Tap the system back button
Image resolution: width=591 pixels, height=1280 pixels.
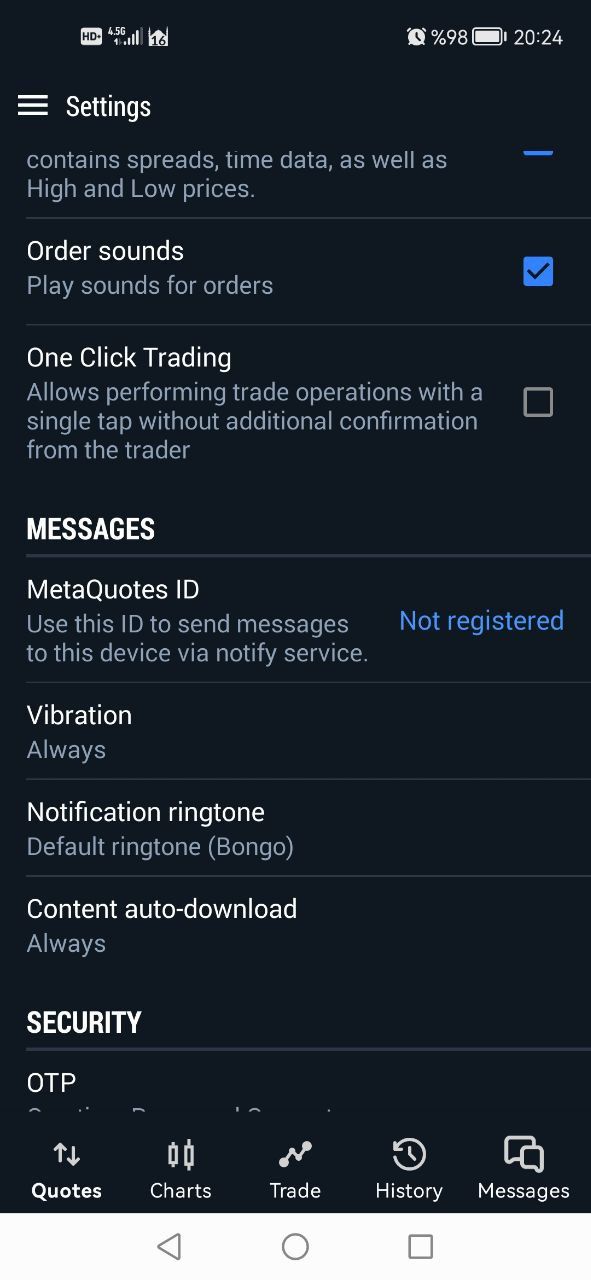169,1246
